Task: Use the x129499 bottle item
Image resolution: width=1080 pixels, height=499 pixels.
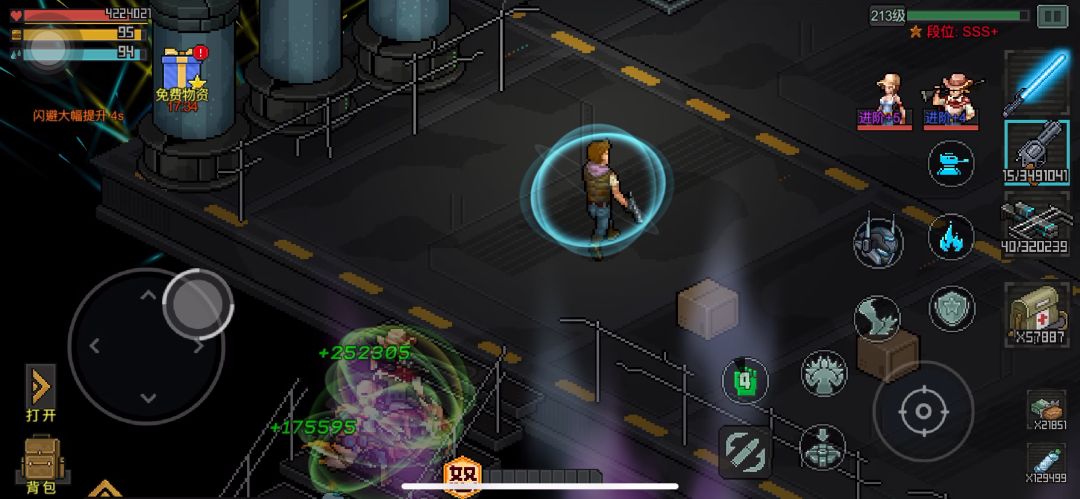Action: 1046,462
